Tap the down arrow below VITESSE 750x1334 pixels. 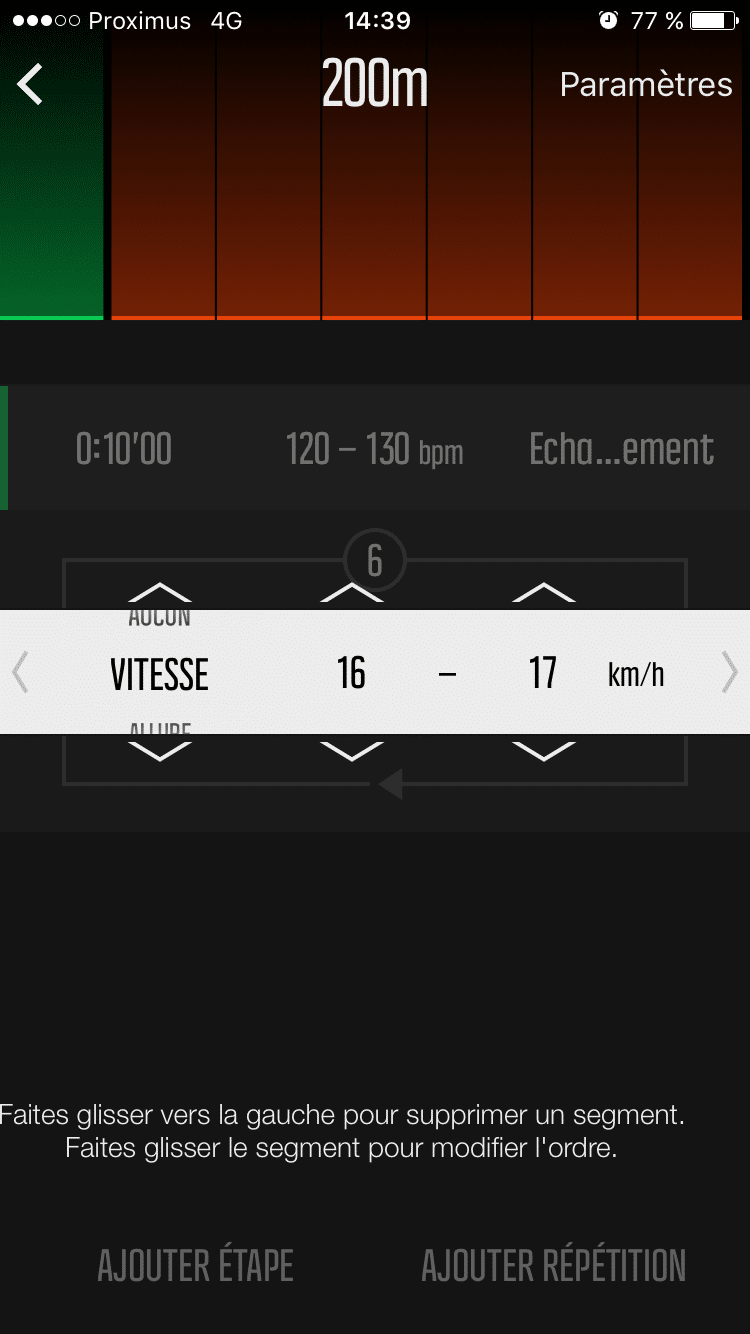point(160,751)
